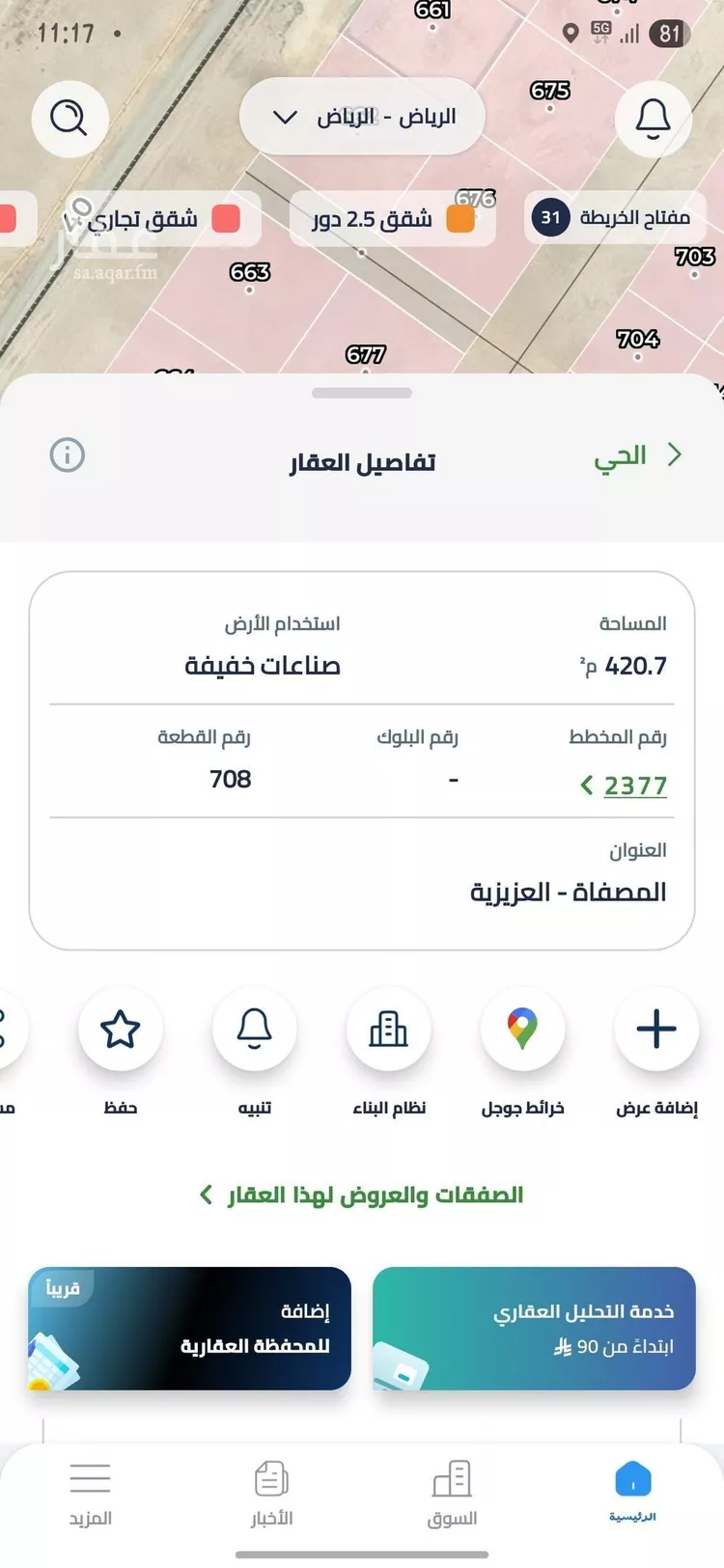Open notifications via the bell icon
724x1568 pixels.
(654, 117)
